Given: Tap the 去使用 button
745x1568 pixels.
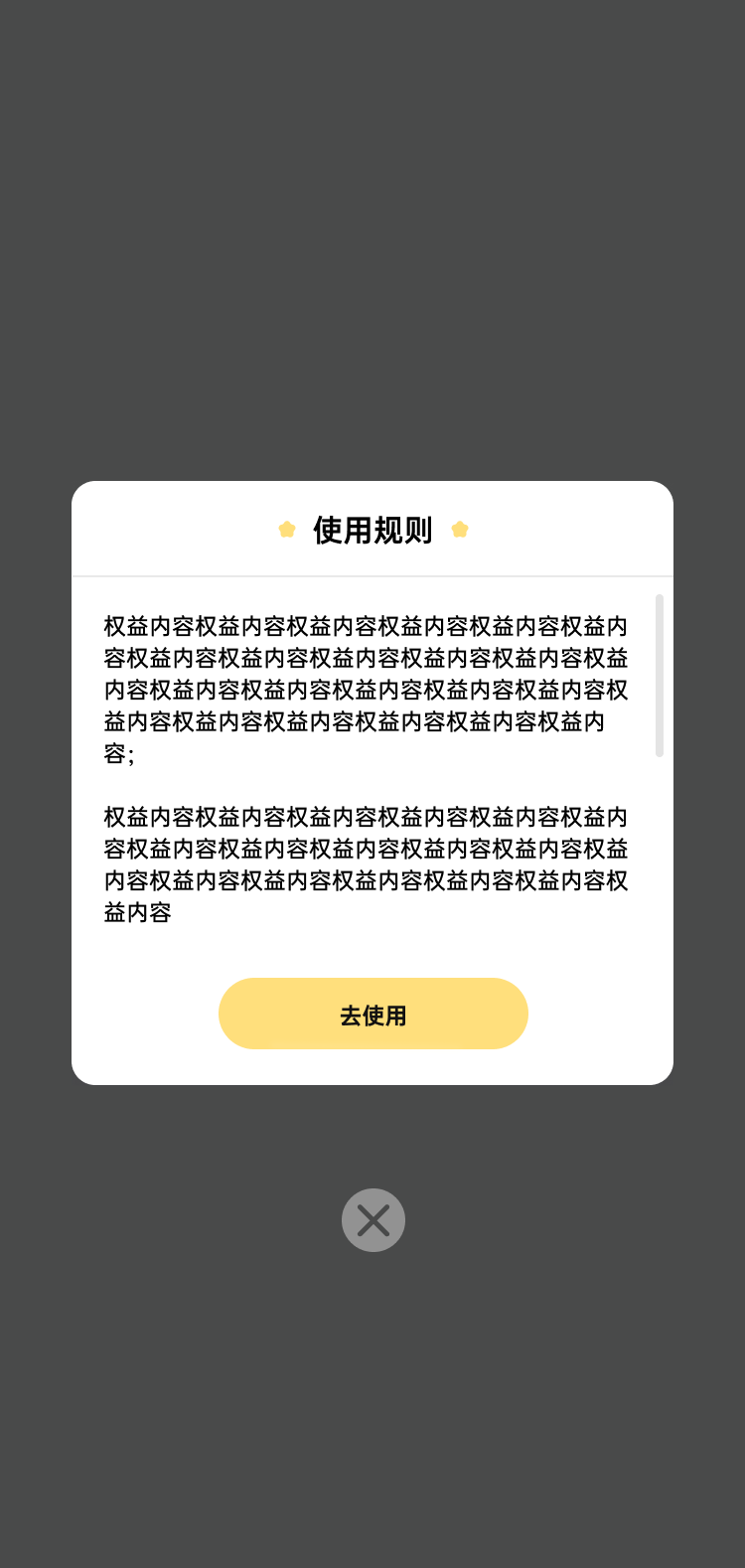Looking at the screenshot, I should coord(372,1014).
